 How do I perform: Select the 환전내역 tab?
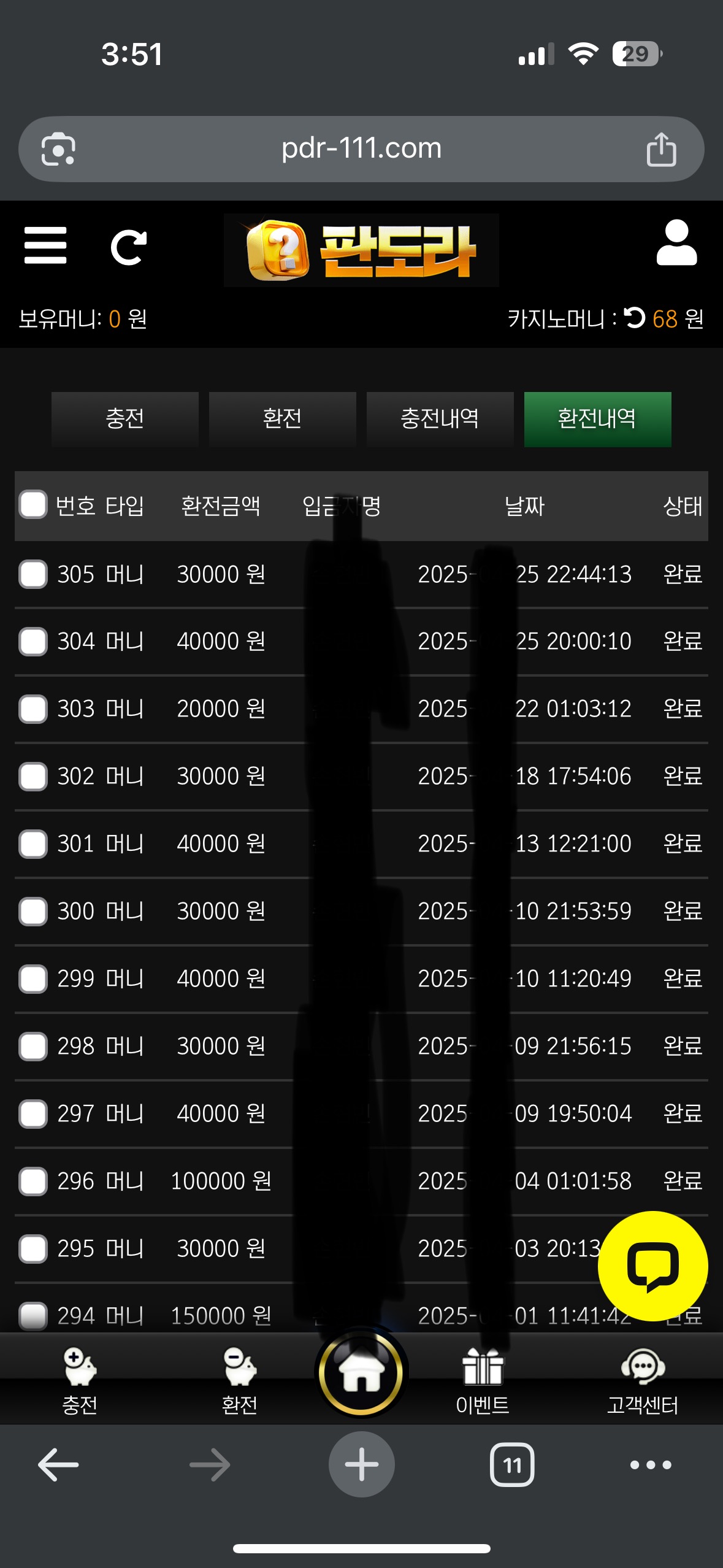tap(597, 419)
